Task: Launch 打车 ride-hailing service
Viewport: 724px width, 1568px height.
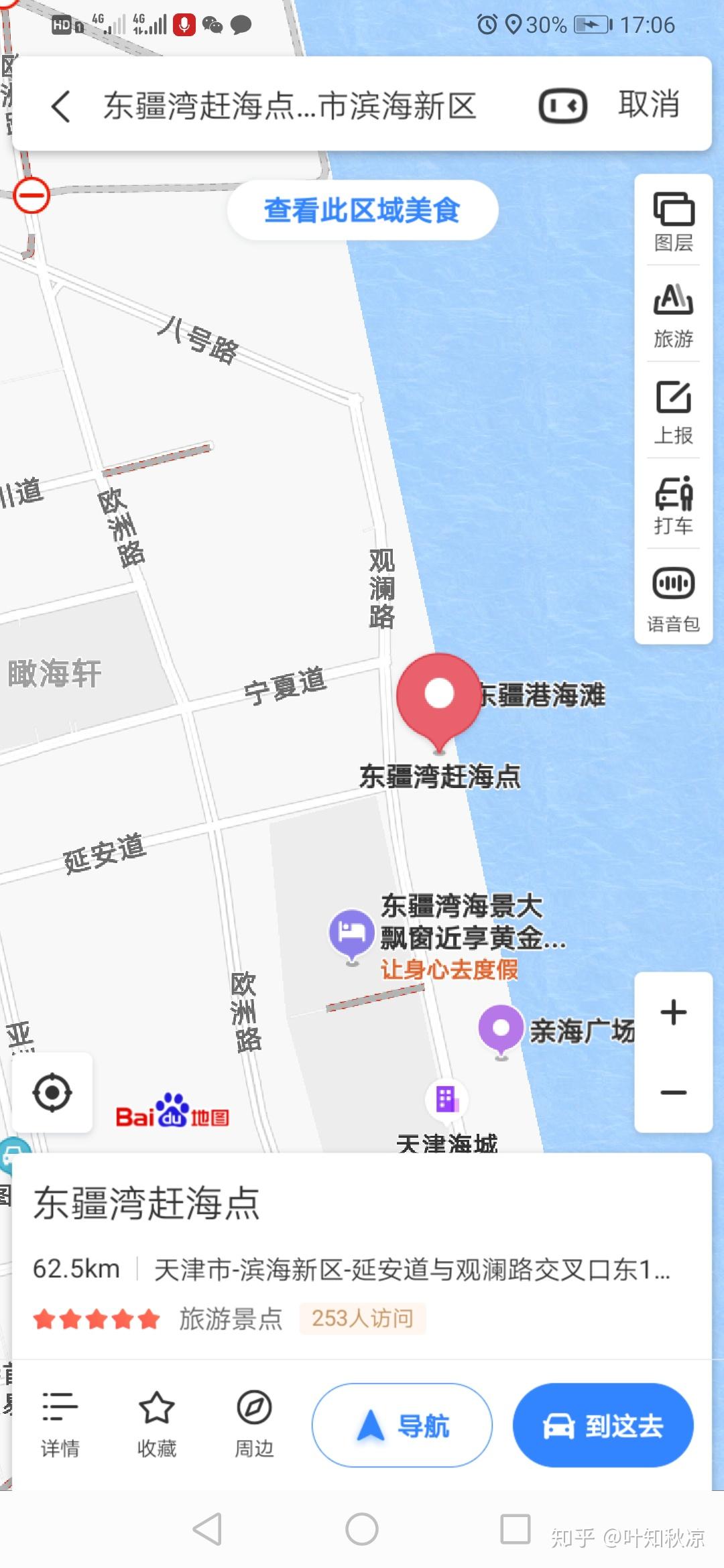Action: point(672,504)
